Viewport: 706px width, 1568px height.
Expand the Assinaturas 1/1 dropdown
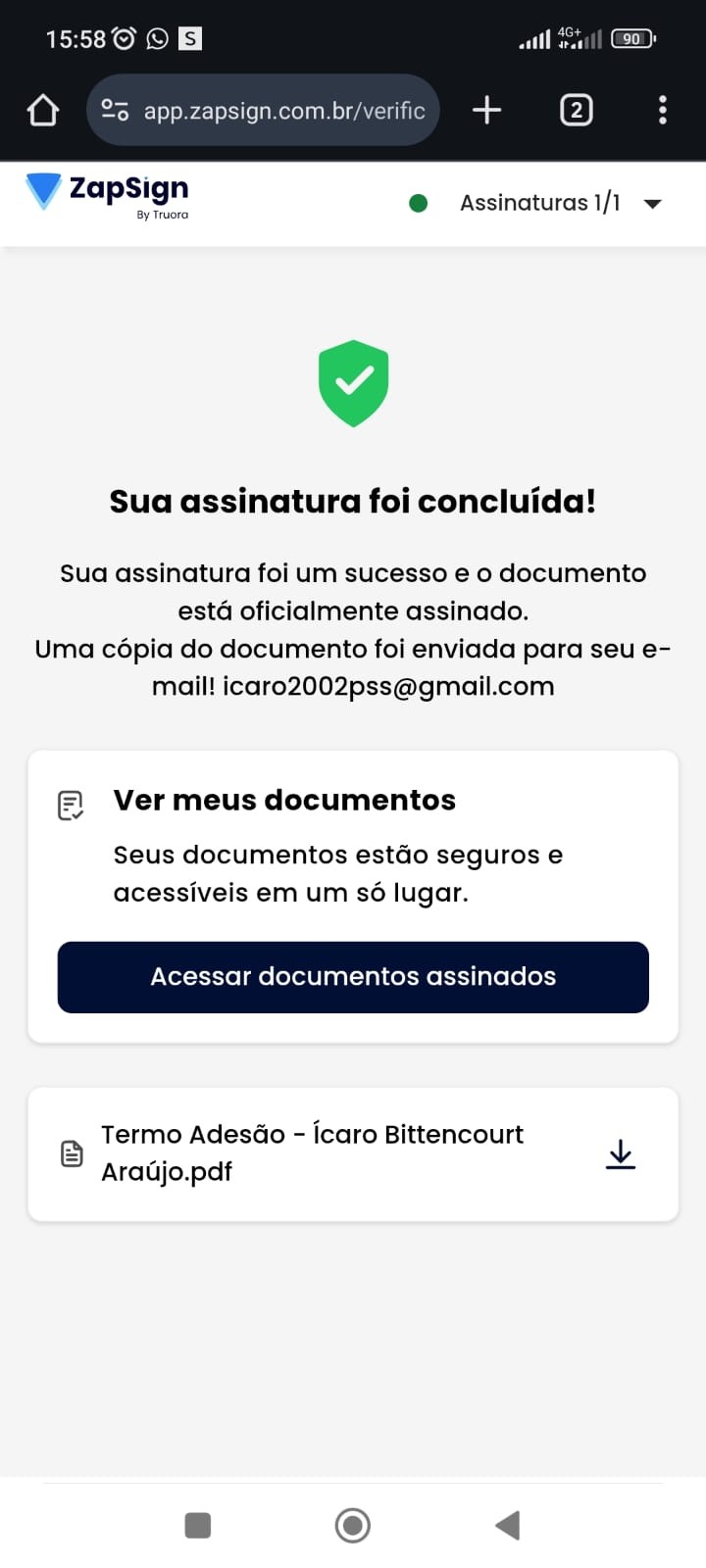[651, 204]
